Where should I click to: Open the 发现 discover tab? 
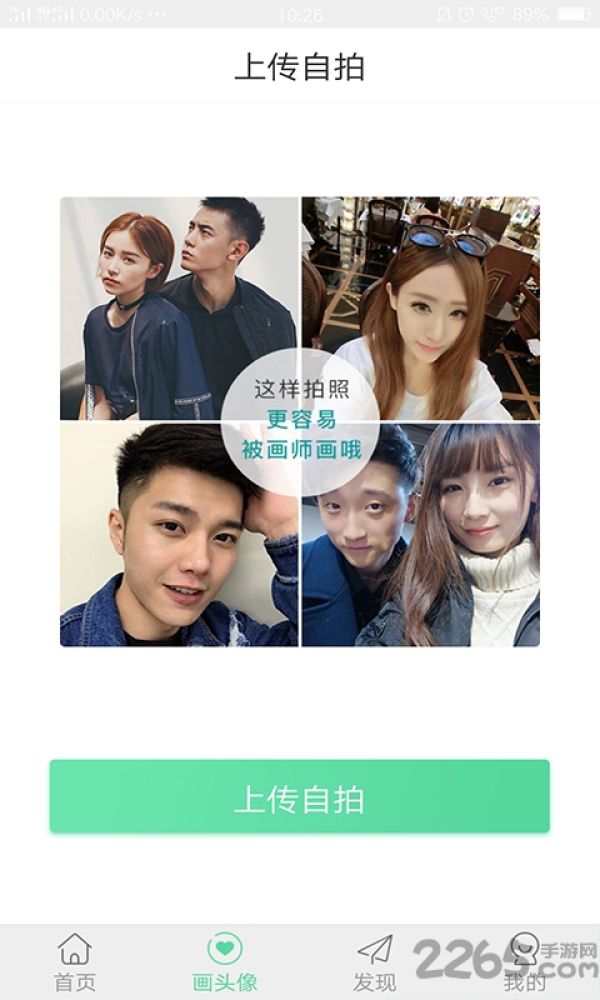(x=374, y=962)
